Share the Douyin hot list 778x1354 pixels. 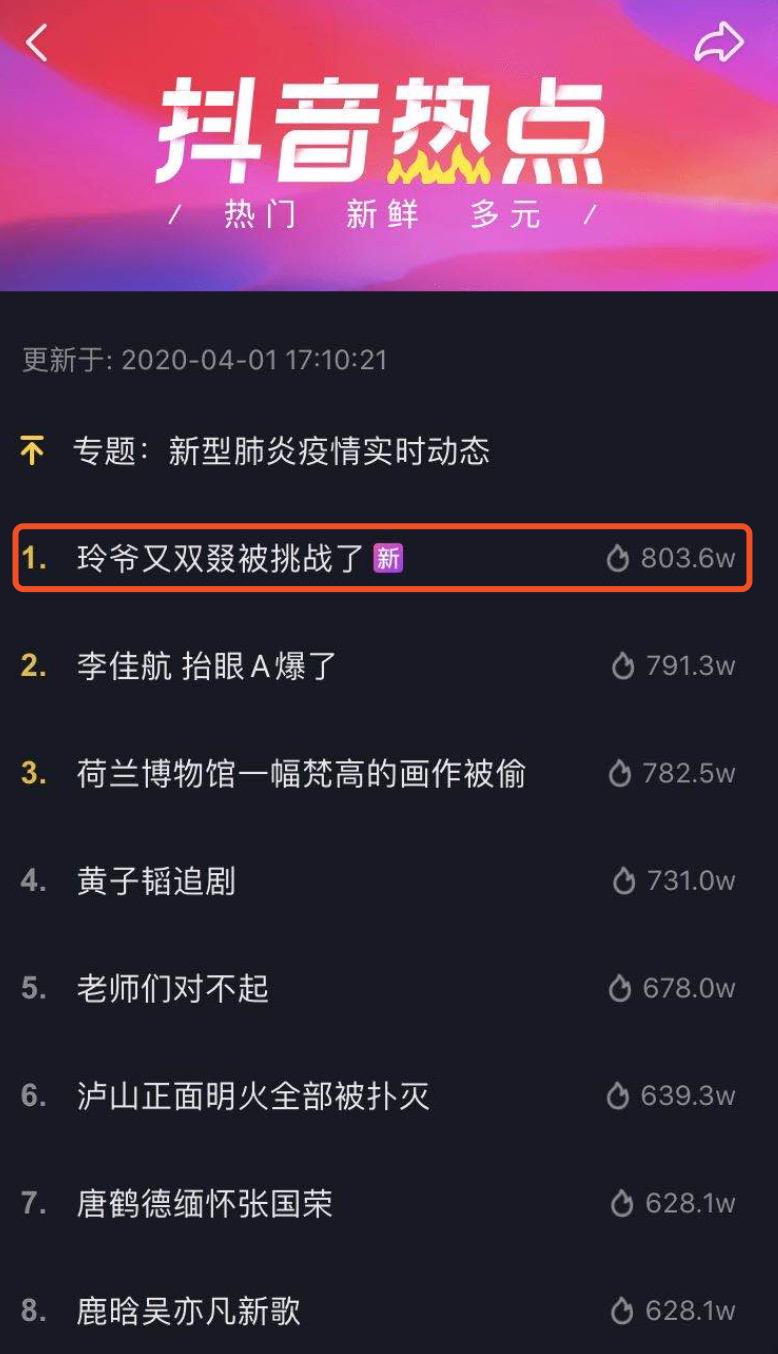tap(720, 43)
